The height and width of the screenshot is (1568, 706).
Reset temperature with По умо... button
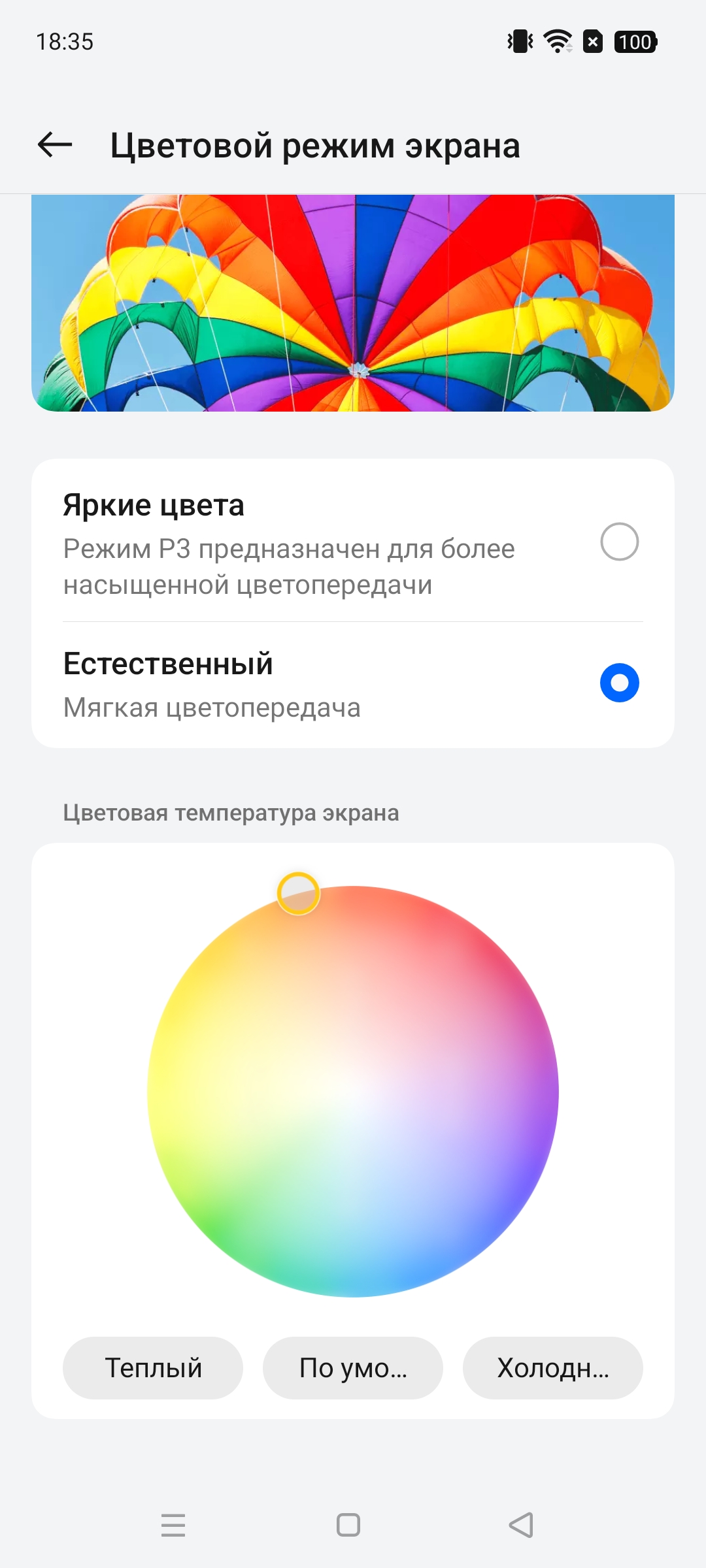(353, 1367)
